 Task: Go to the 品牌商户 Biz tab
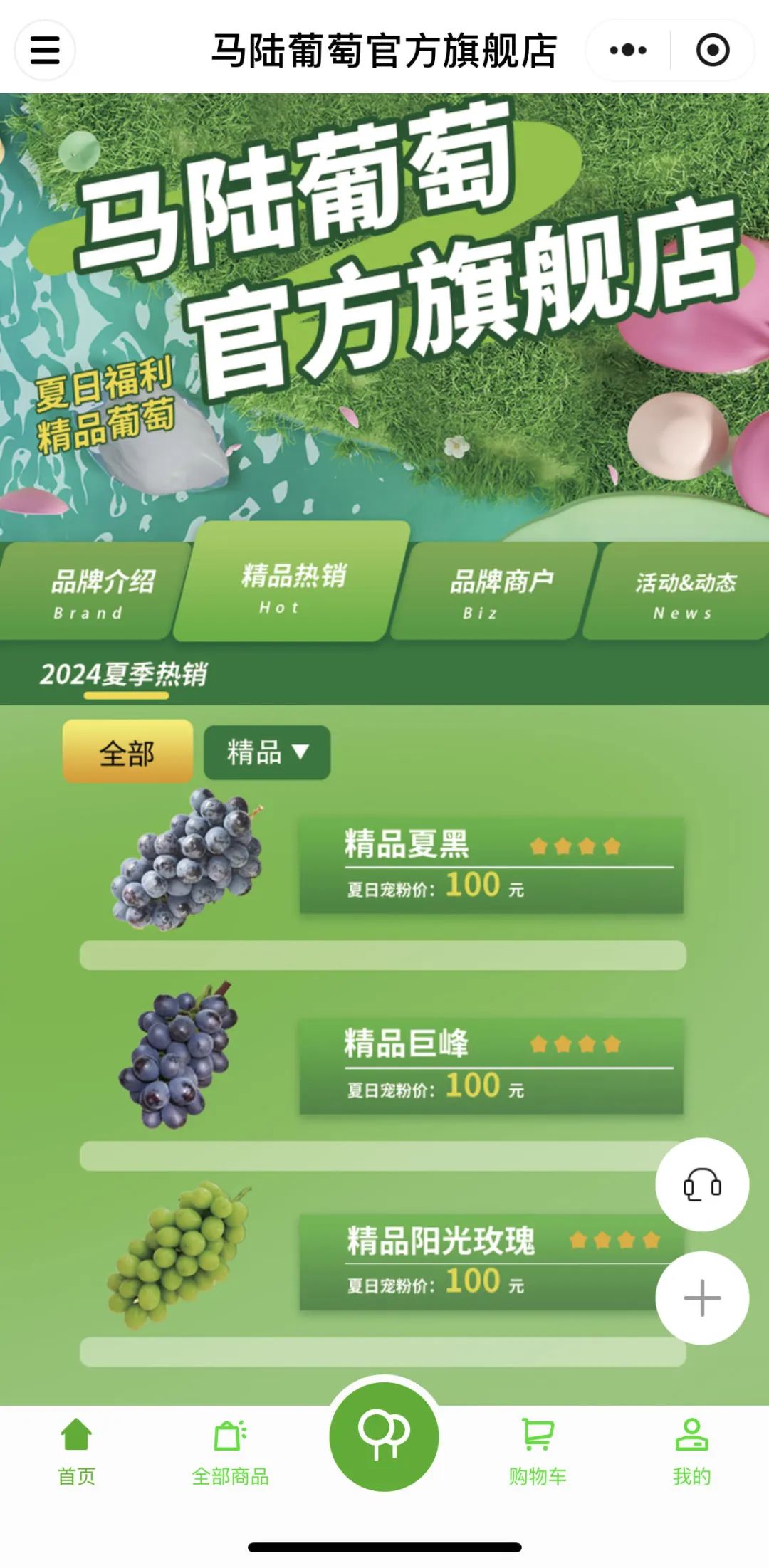(x=498, y=592)
